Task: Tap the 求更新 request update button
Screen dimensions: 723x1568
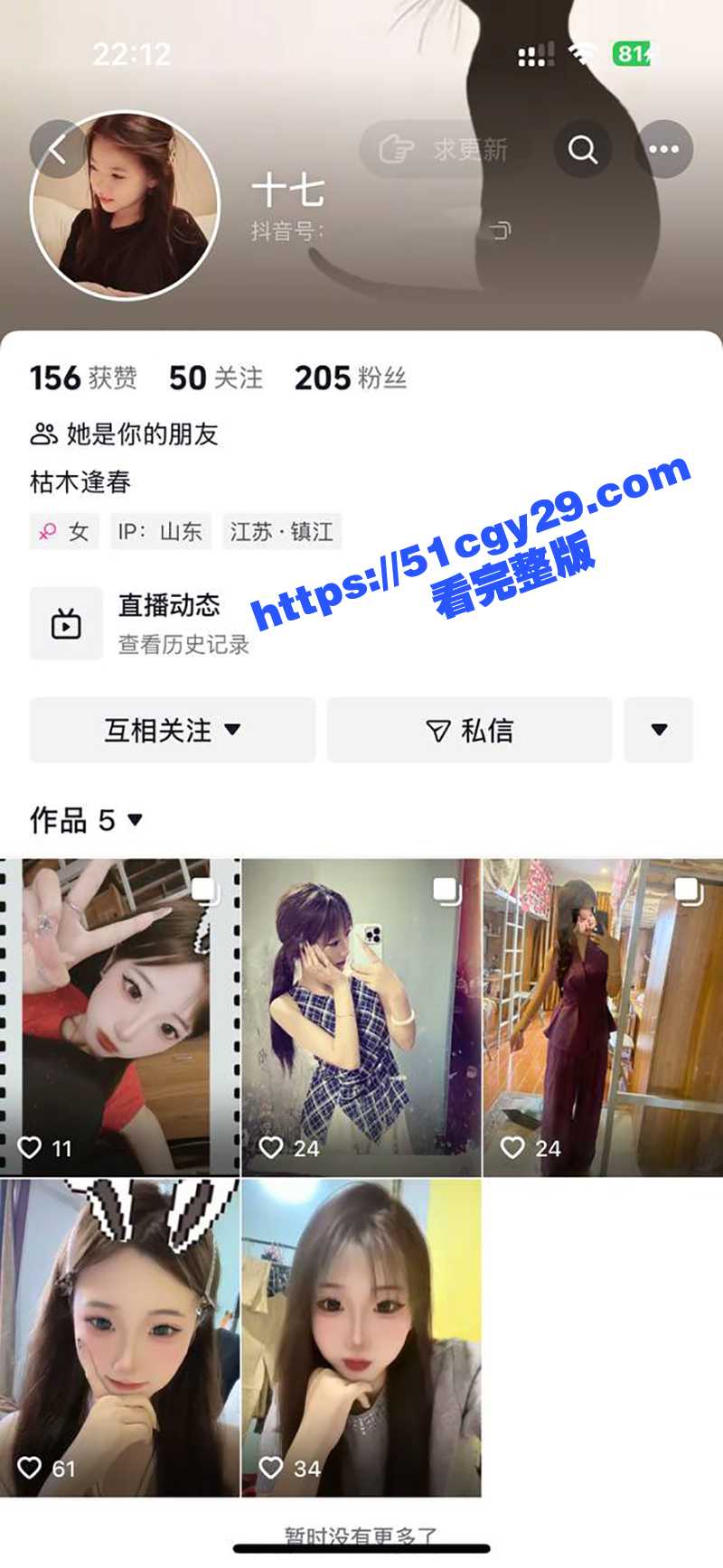Action: click(x=445, y=149)
